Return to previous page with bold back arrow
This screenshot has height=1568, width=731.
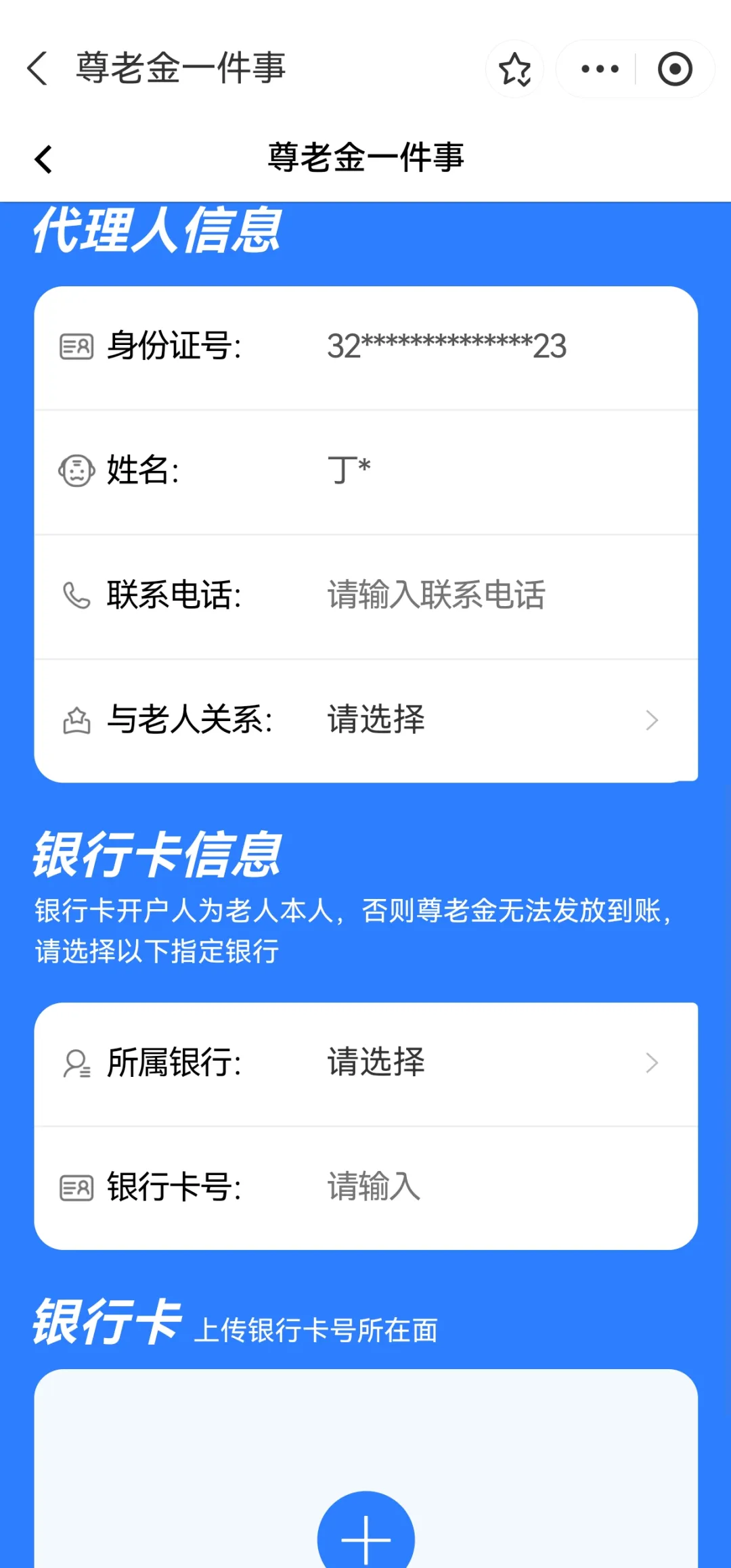coord(44,160)
